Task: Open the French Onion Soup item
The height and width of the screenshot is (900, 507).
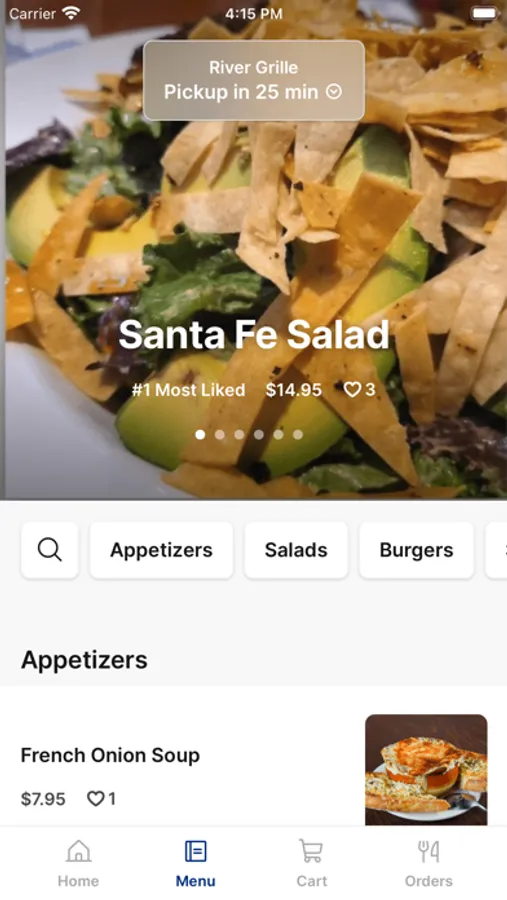Action: point(253,769)
